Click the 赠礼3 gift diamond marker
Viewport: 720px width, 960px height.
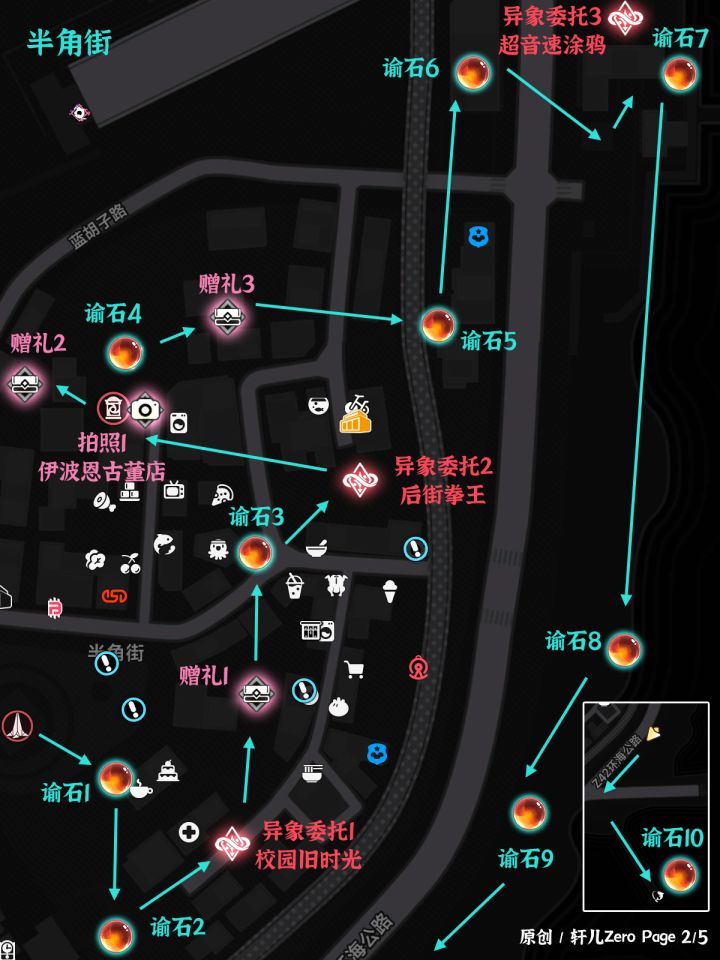tap(228, 315)
